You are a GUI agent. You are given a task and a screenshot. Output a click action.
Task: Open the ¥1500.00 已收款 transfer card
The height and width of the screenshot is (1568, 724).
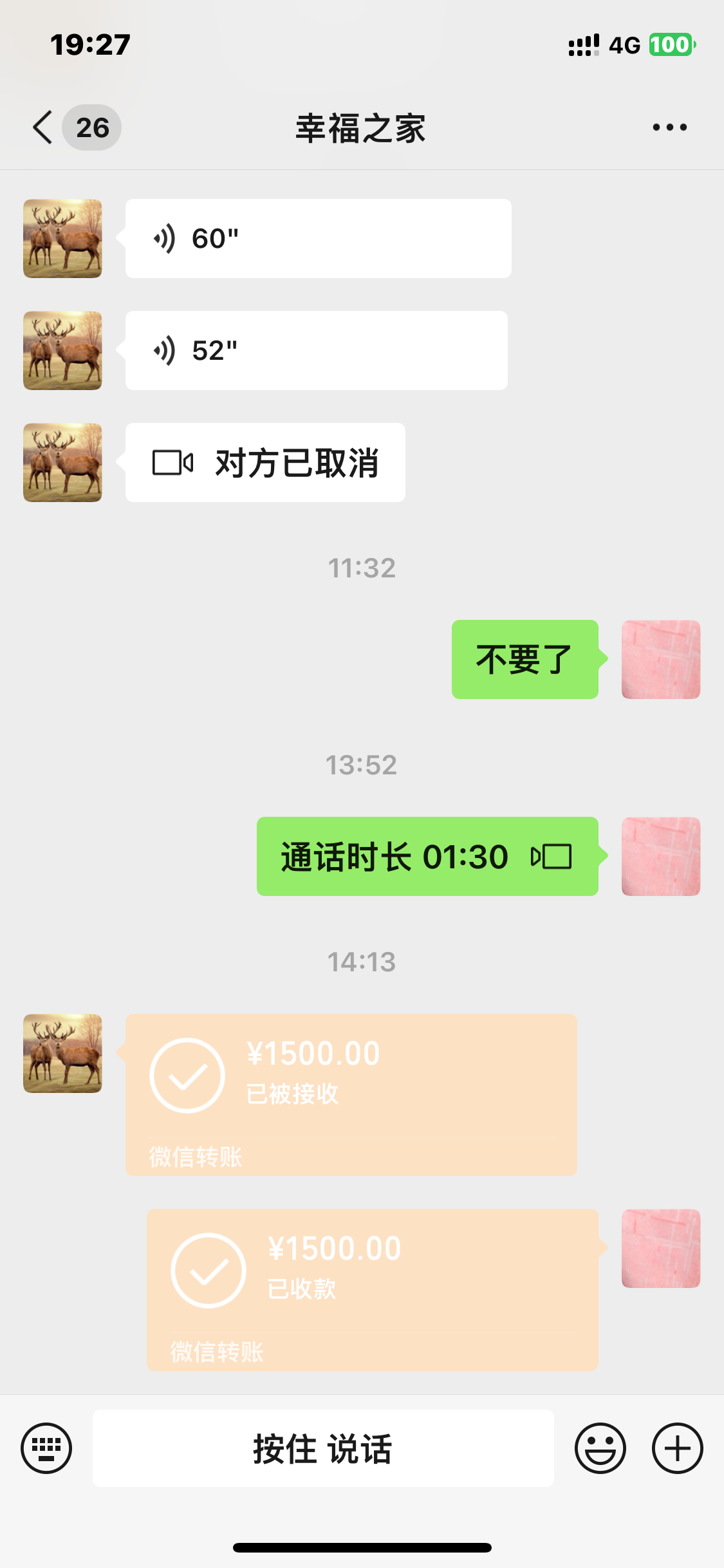click(x=372, y=1289)
